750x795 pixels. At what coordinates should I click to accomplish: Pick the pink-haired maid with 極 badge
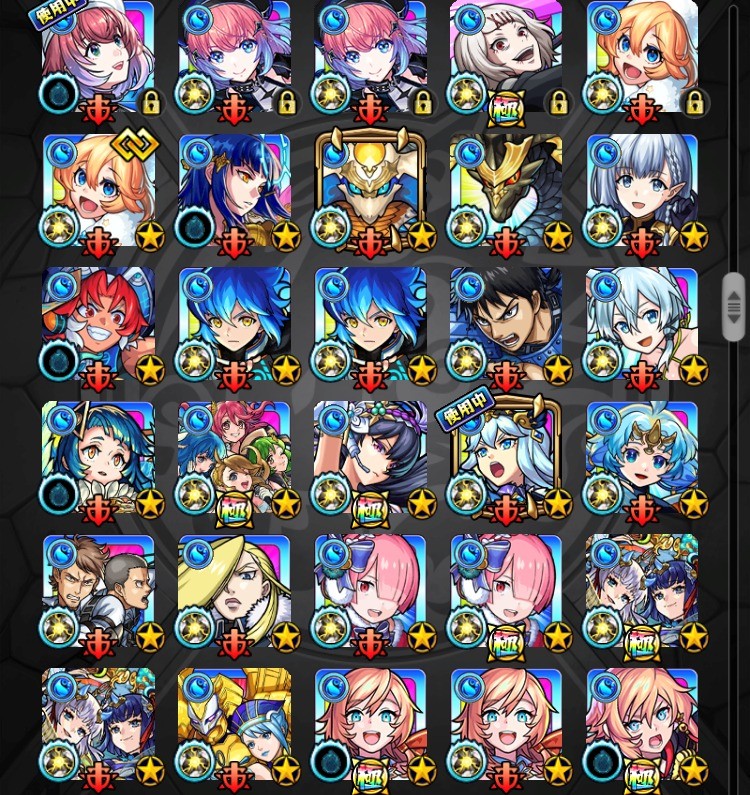tap(506, 592)
